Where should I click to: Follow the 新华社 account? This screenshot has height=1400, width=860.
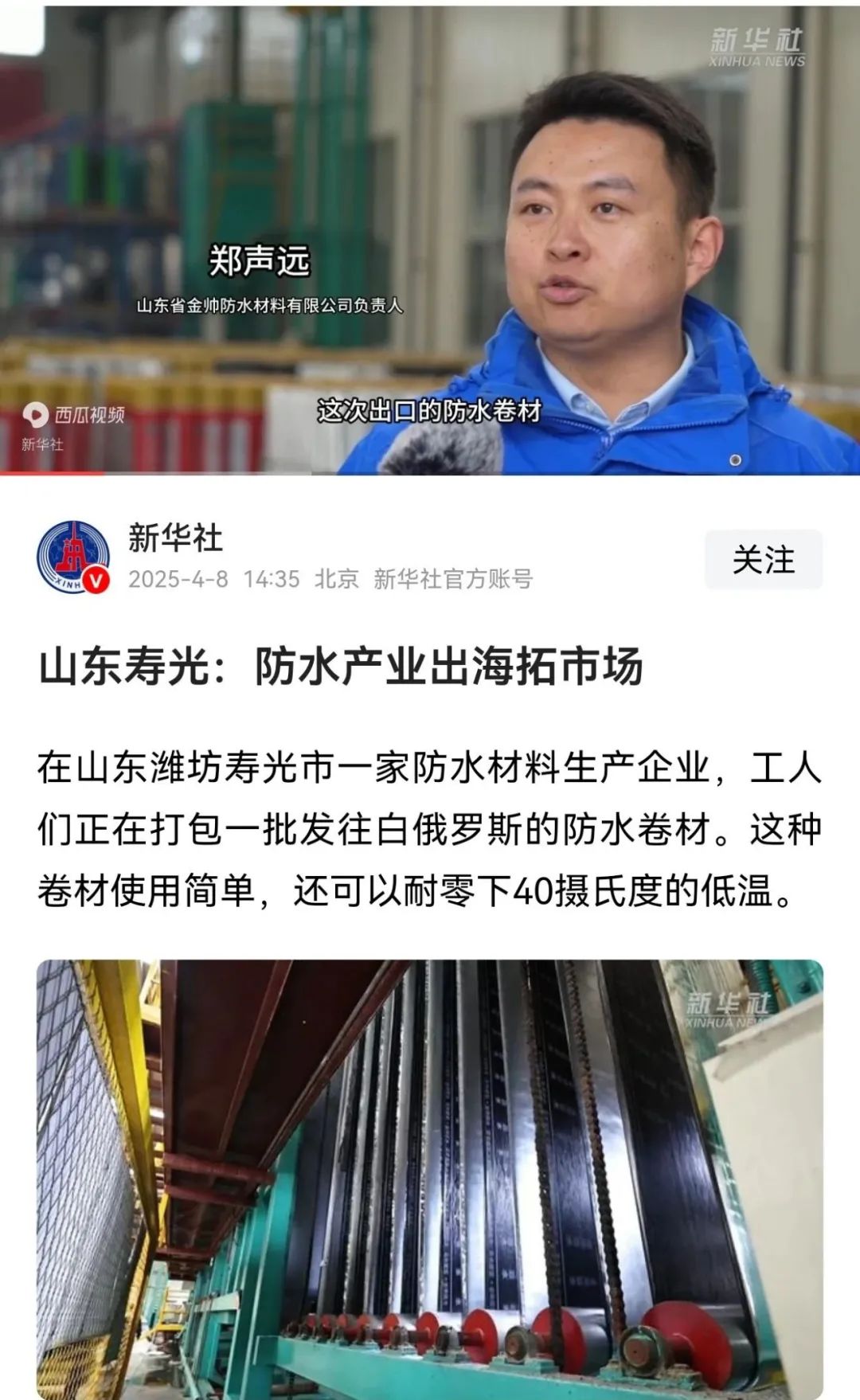coord(763,560)
